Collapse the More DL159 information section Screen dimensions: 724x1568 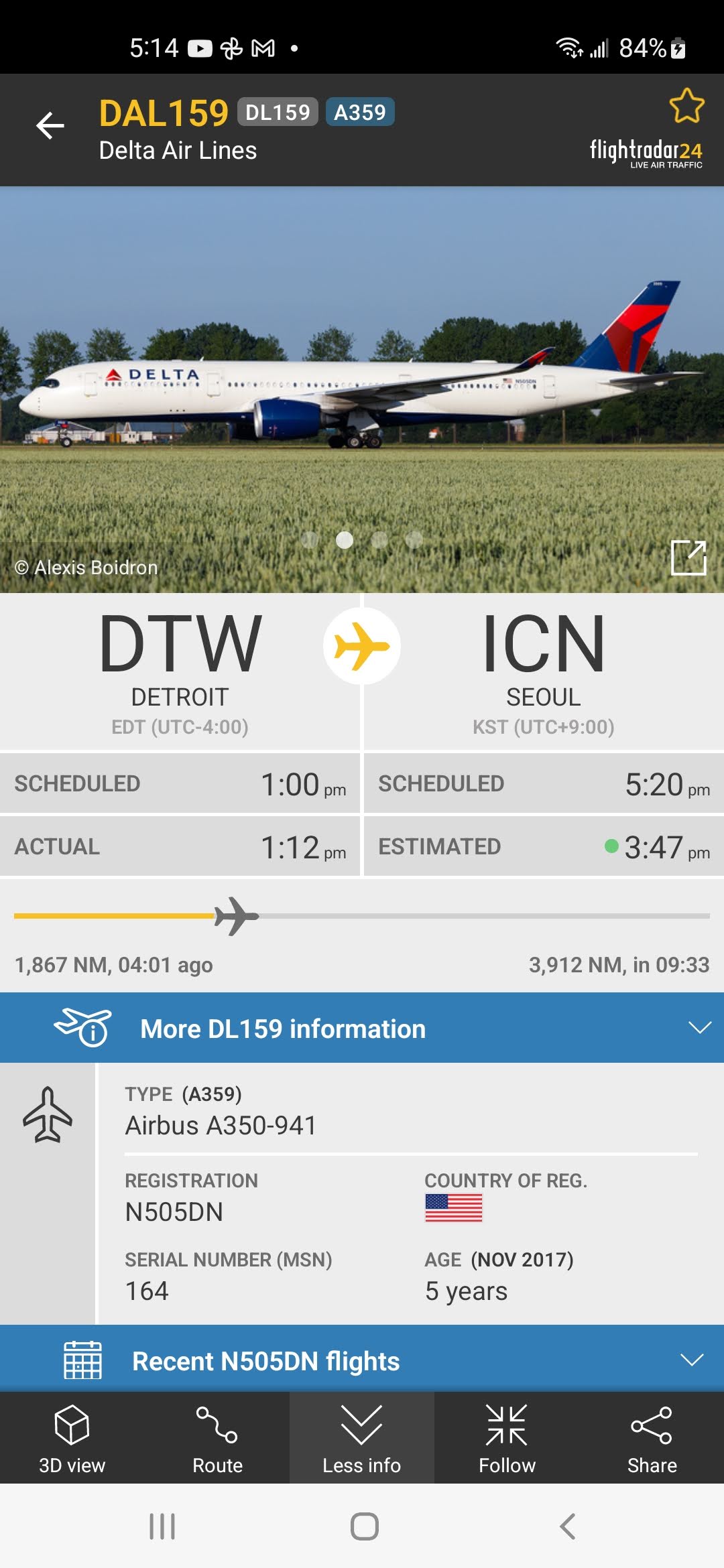(699, 1028)
